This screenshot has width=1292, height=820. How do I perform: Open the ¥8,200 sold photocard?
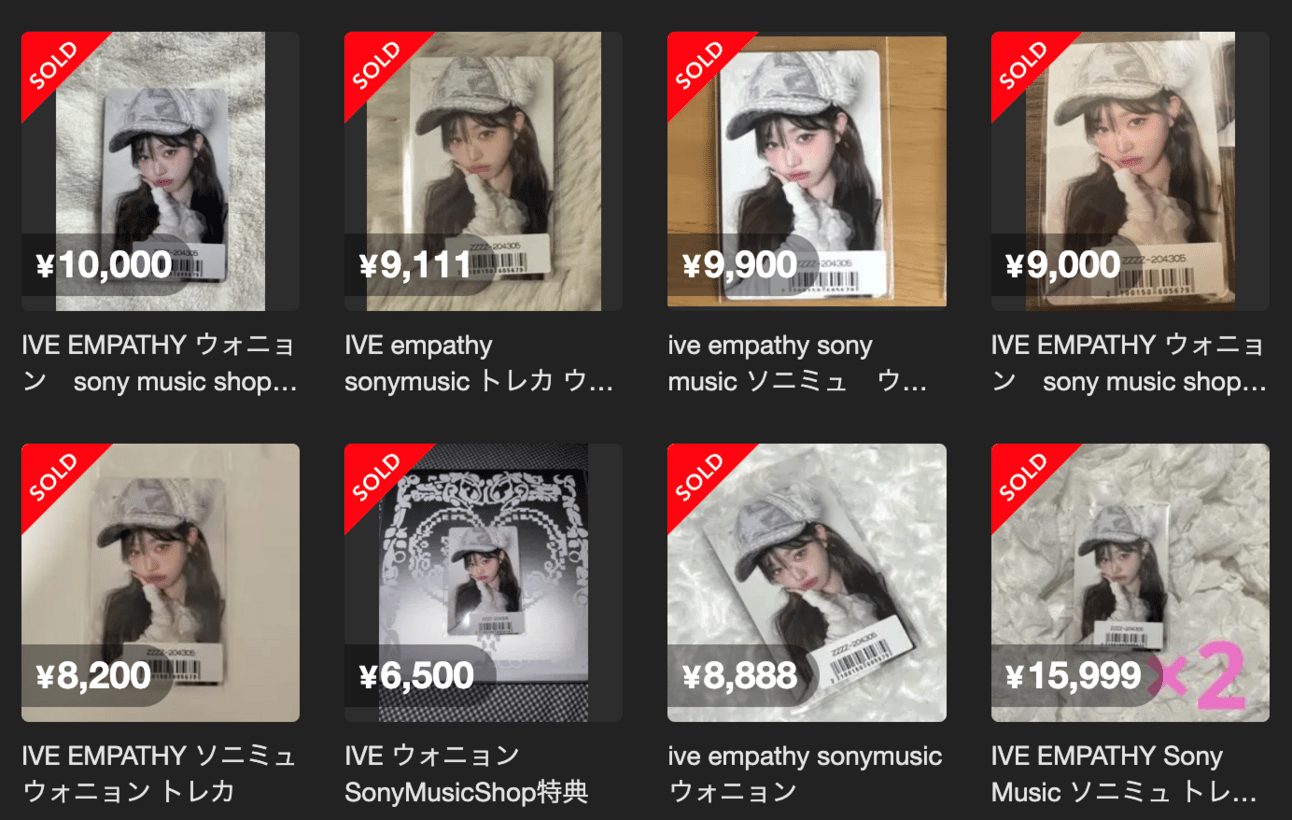click(160, 582)
